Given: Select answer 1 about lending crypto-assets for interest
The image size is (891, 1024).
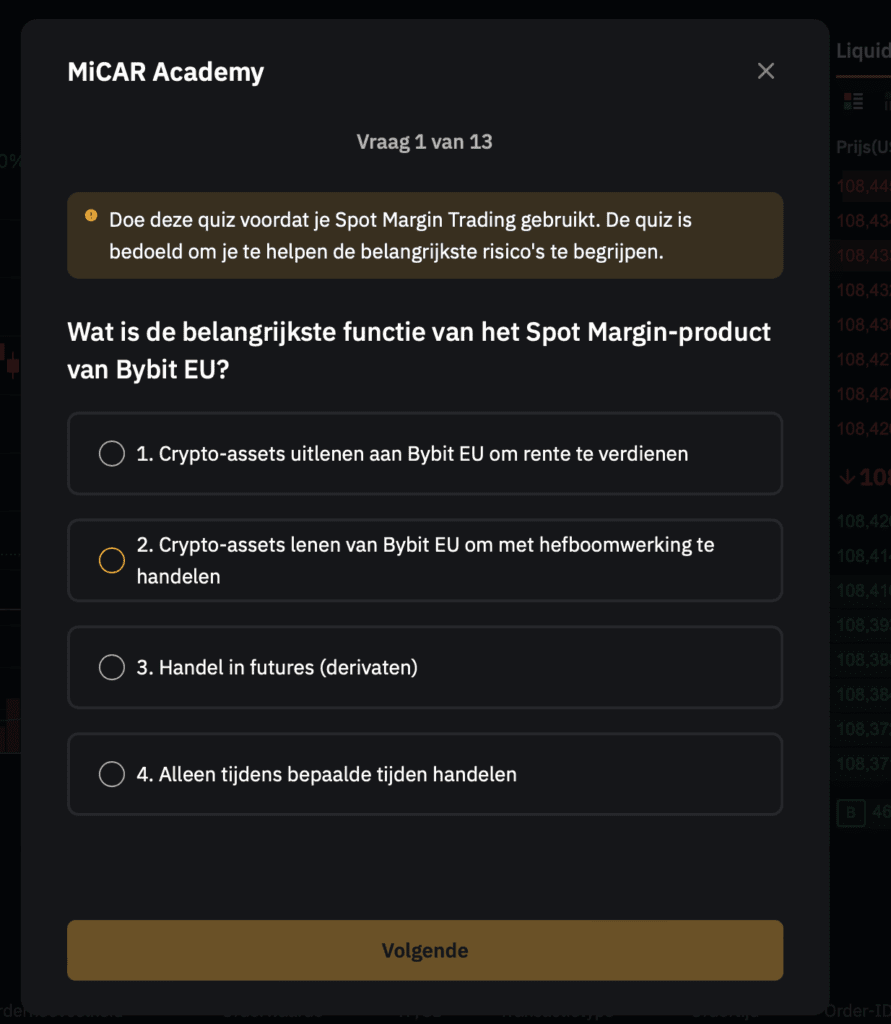Looking at the screenshot, I should pos(112,454).
